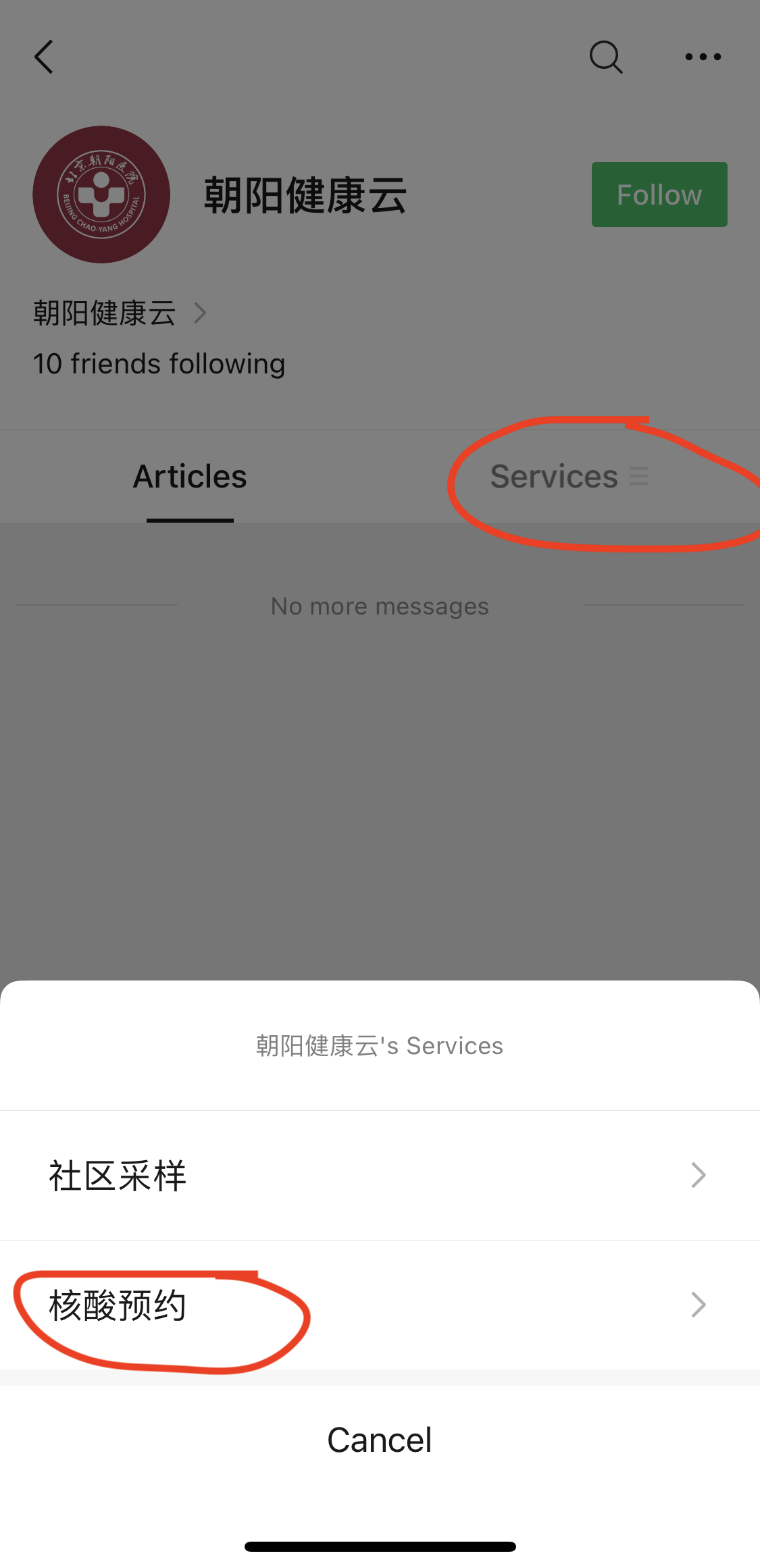Go back to the previous page
The image size is (760, 1568).
click(x=45, y=57)
